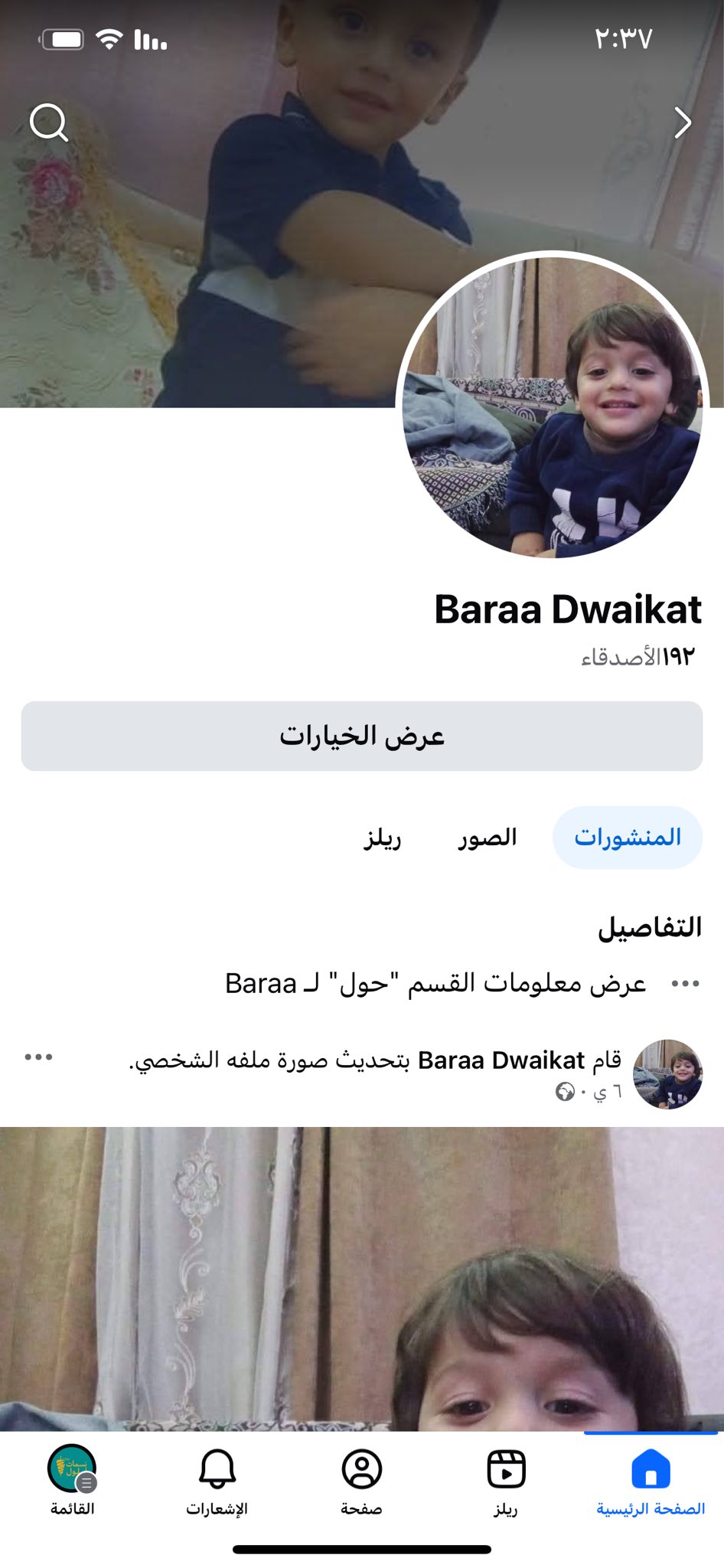Show the ١٩٢ الأصدقاء friends list
Screen dimensions: 724x1568
pos(637,657)
